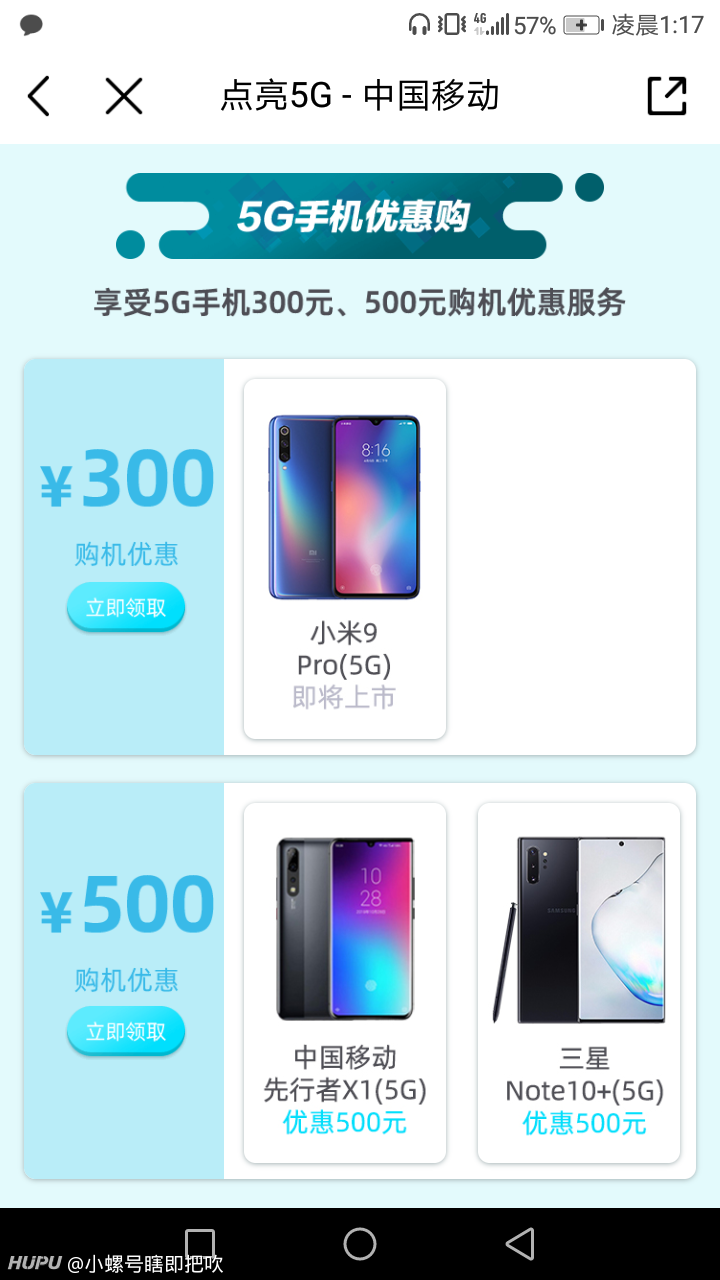The image size is (720, 1280).
Task: View the 中国移动先行者X1(5G) card
Action: (x=345, y=983)
